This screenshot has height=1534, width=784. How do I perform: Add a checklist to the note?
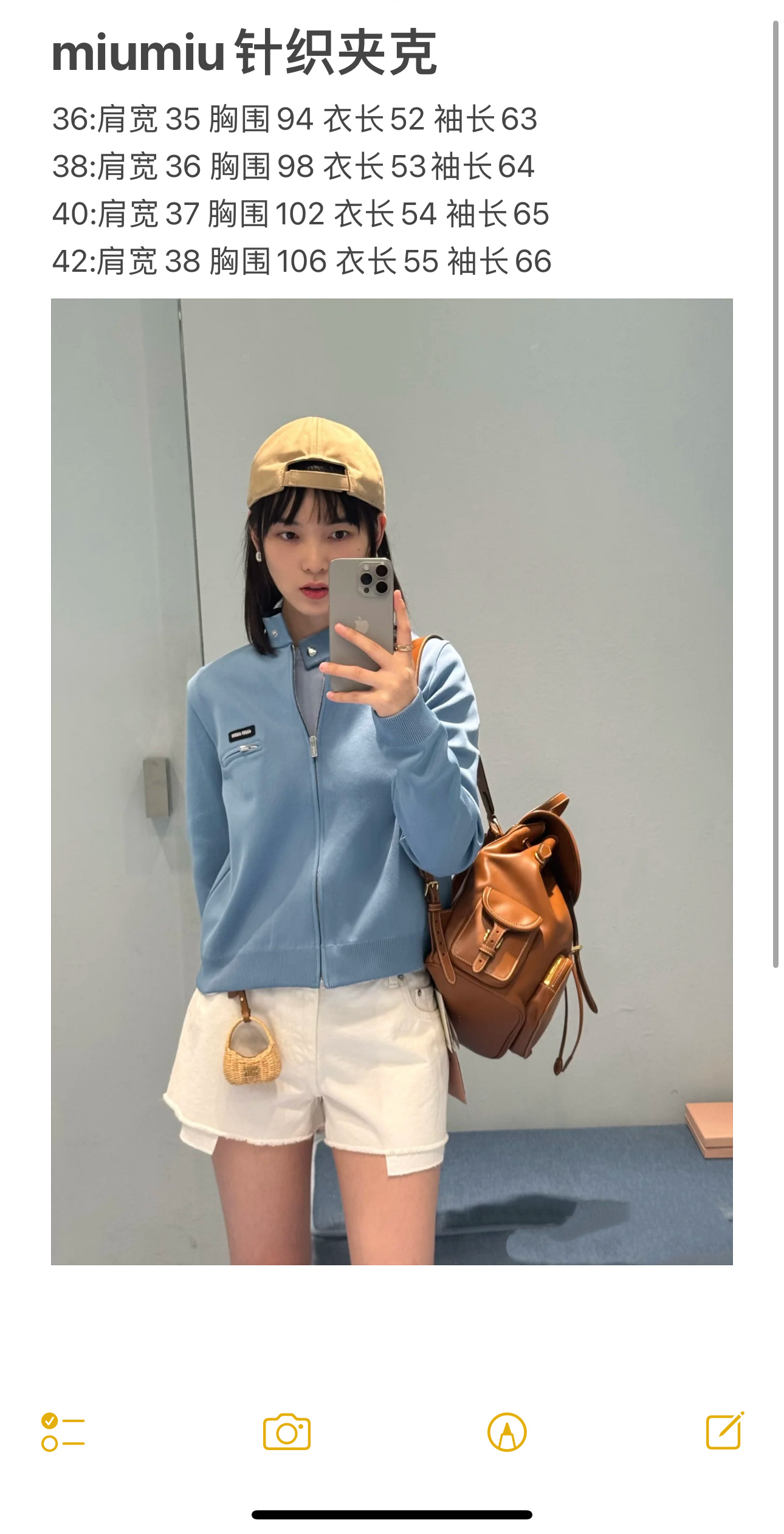pos(63,1432)
